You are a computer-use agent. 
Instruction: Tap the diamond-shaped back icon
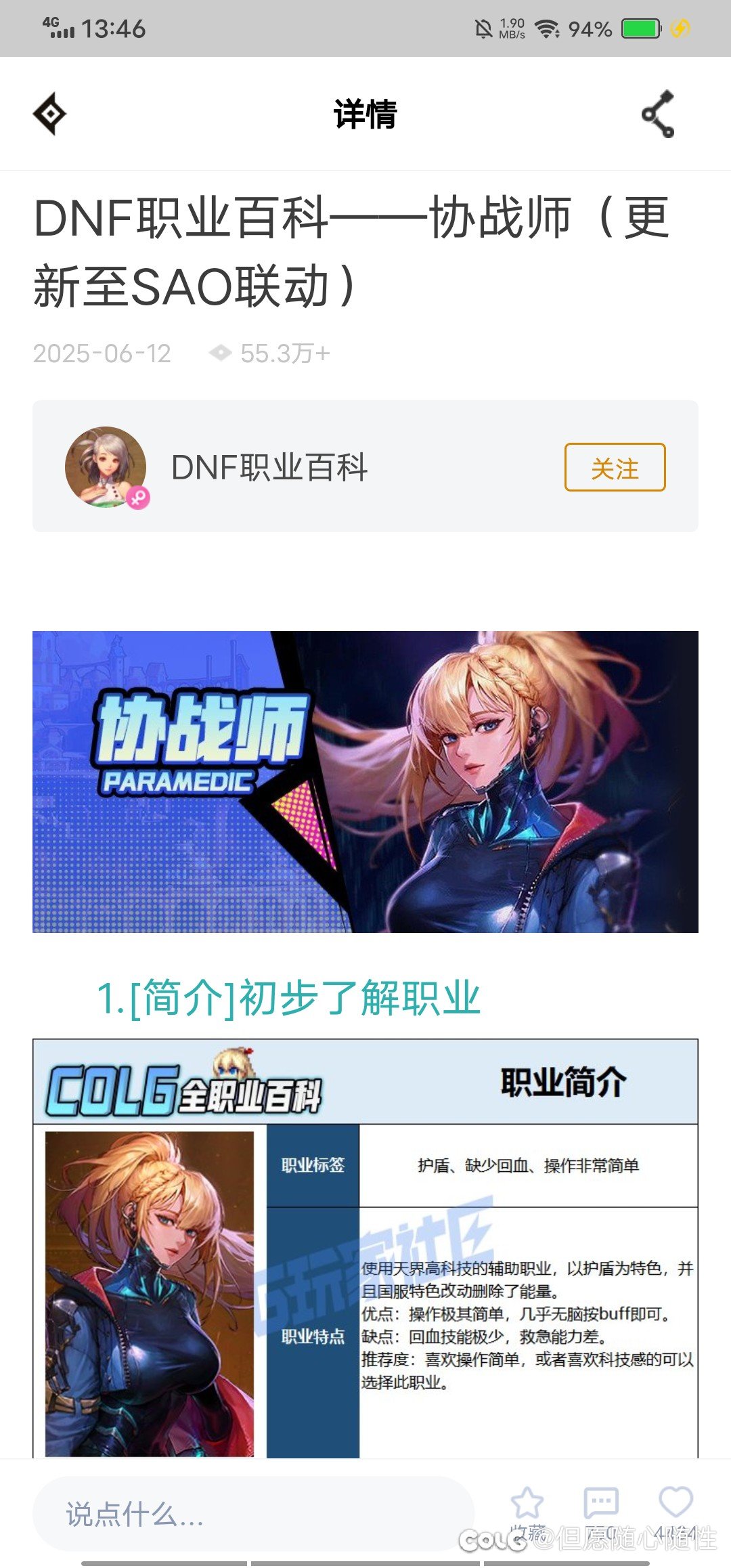[x=50, y=114]
